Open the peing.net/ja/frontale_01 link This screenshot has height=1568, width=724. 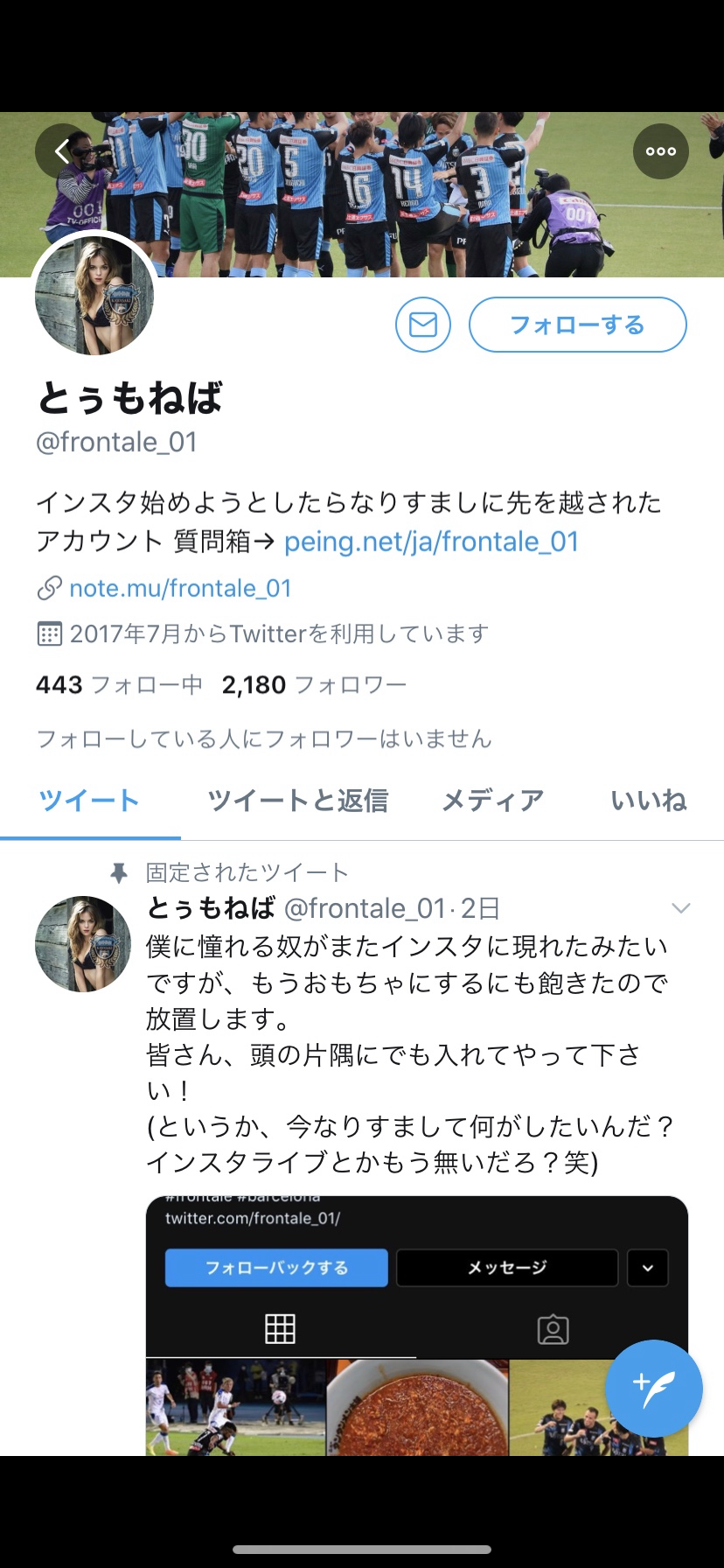(x=431, y=542)
